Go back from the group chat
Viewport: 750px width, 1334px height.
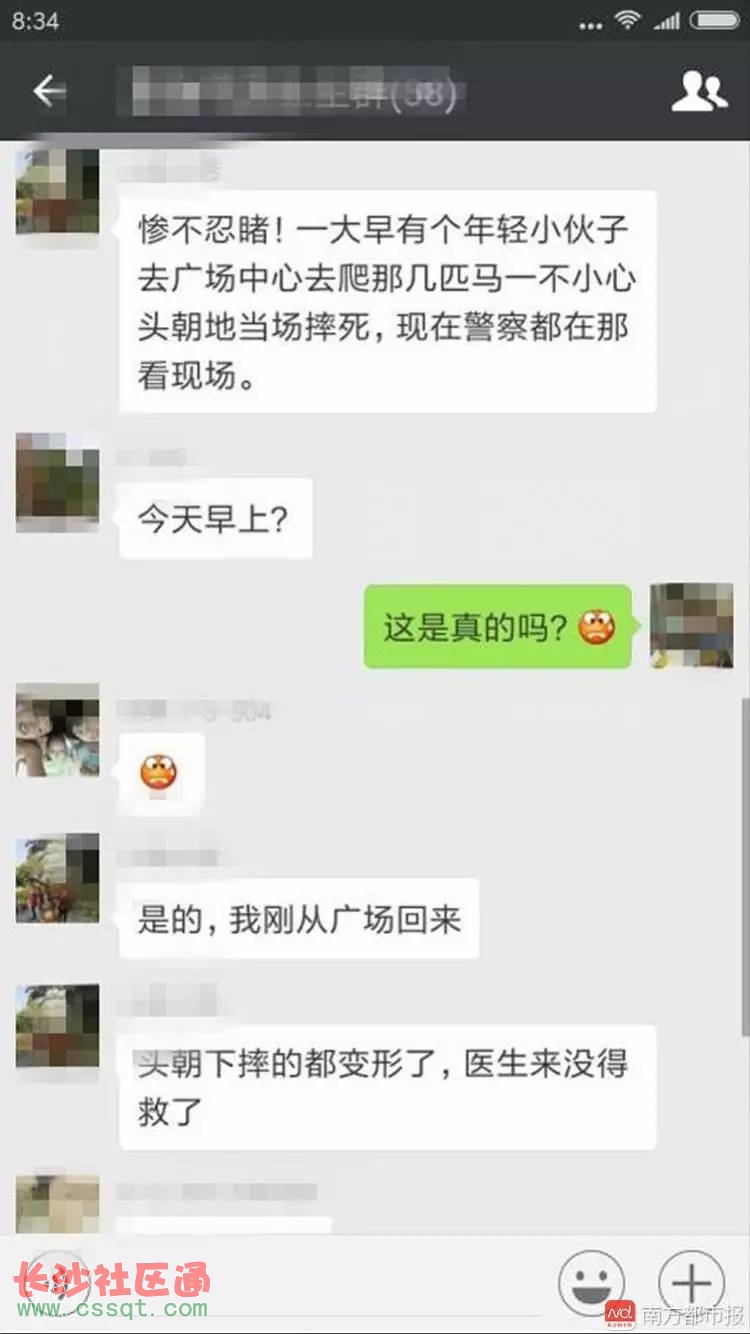pyautogui.click(x=49, y=91)
